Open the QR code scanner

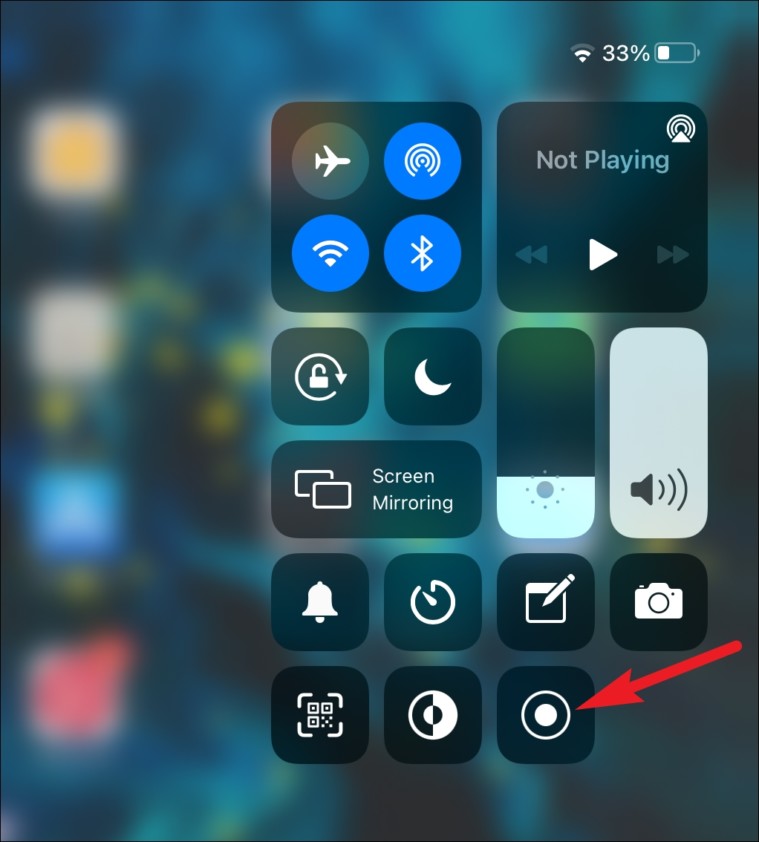pos(320,715)
